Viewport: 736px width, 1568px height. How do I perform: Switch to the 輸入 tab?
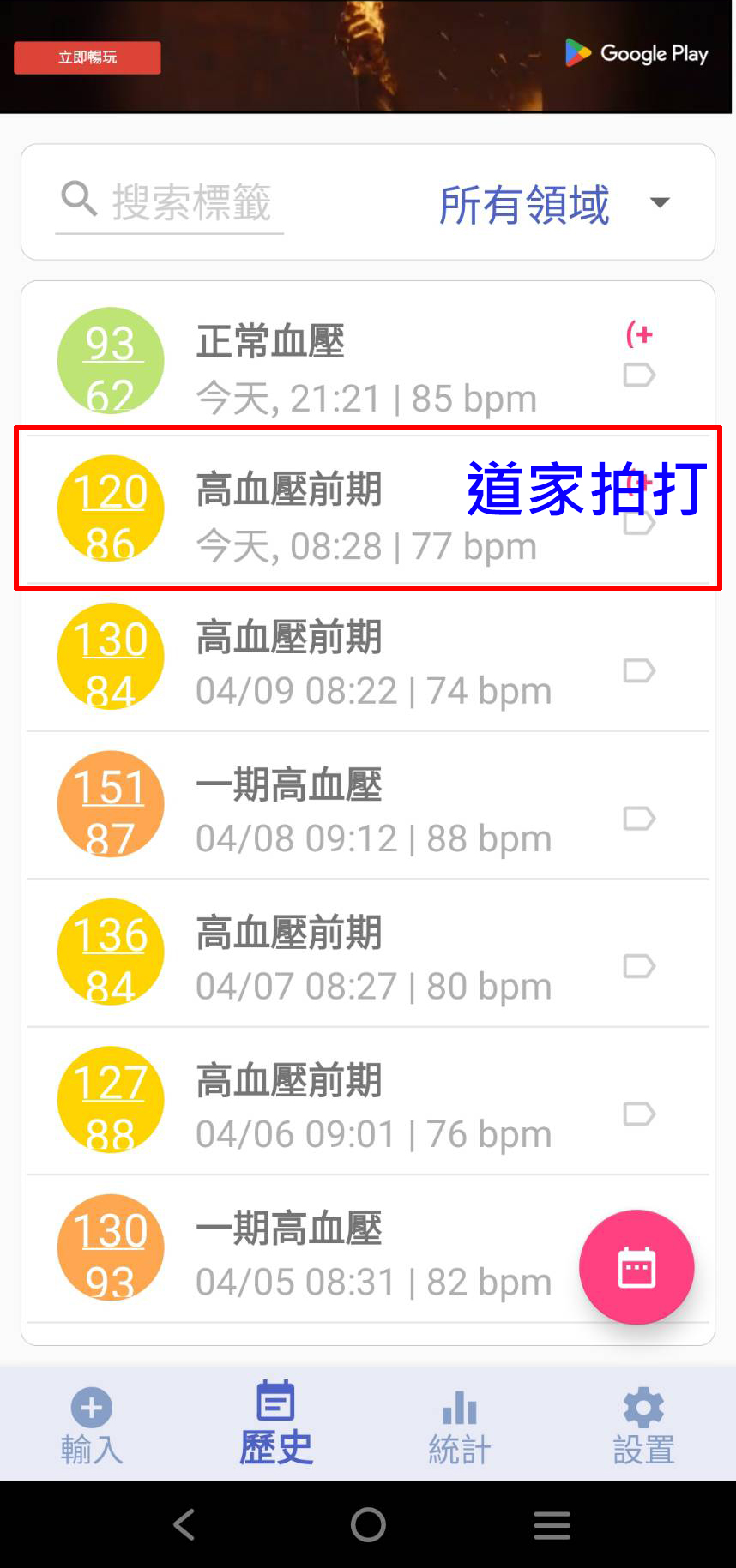tap(92, 1425)
